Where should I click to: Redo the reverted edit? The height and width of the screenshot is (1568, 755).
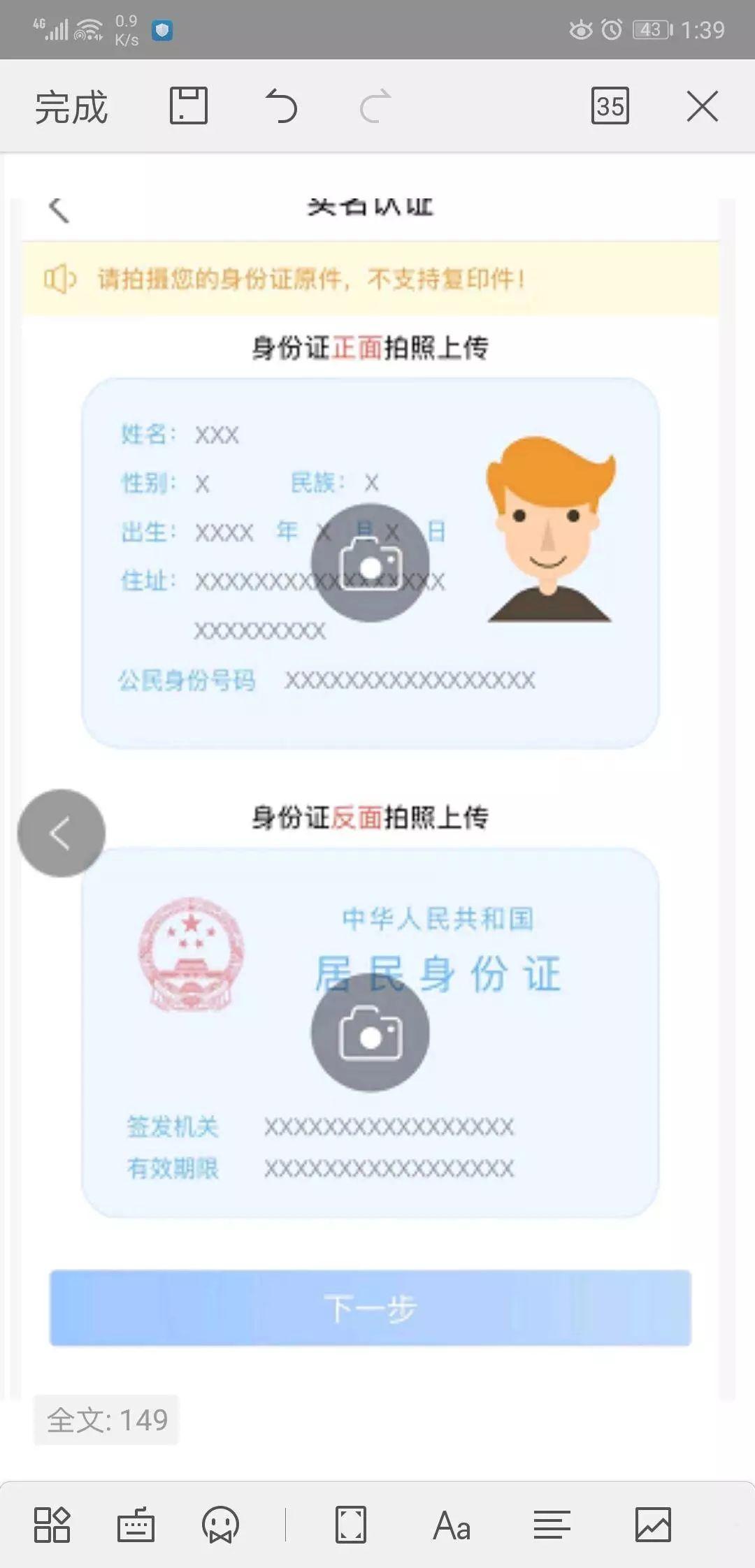tap(375, 106)
